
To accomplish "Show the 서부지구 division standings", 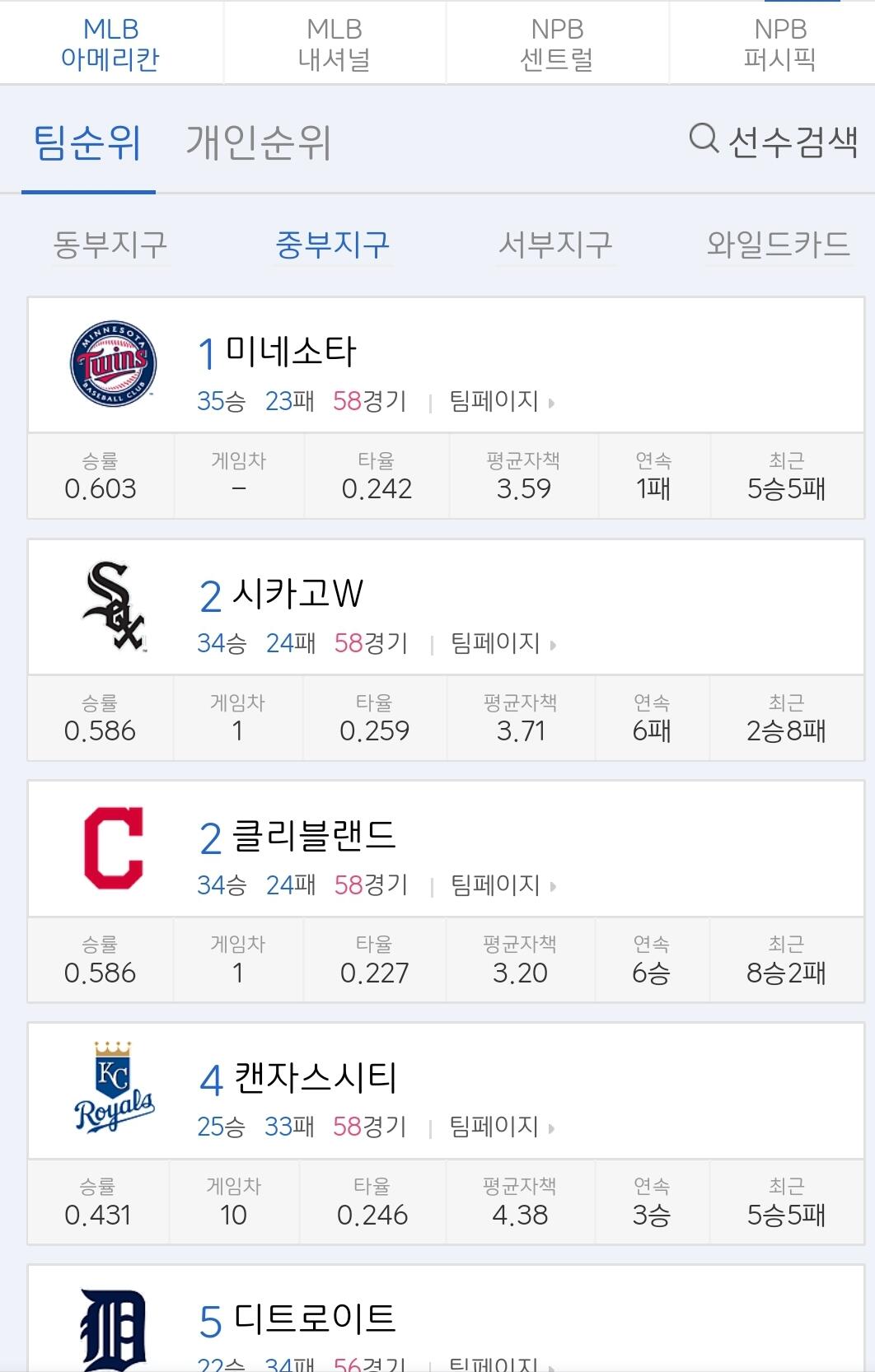I will (556, 245).
